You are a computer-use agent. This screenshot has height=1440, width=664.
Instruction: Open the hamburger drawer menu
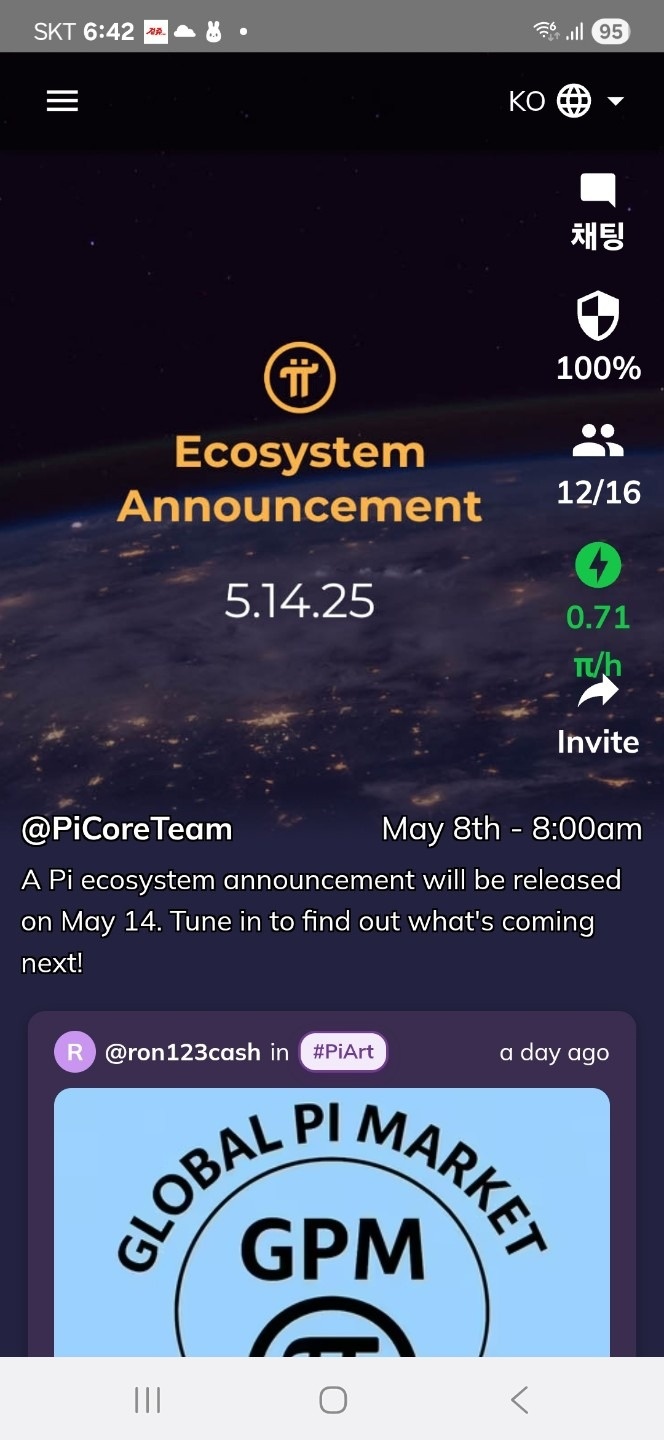(62, 101)
